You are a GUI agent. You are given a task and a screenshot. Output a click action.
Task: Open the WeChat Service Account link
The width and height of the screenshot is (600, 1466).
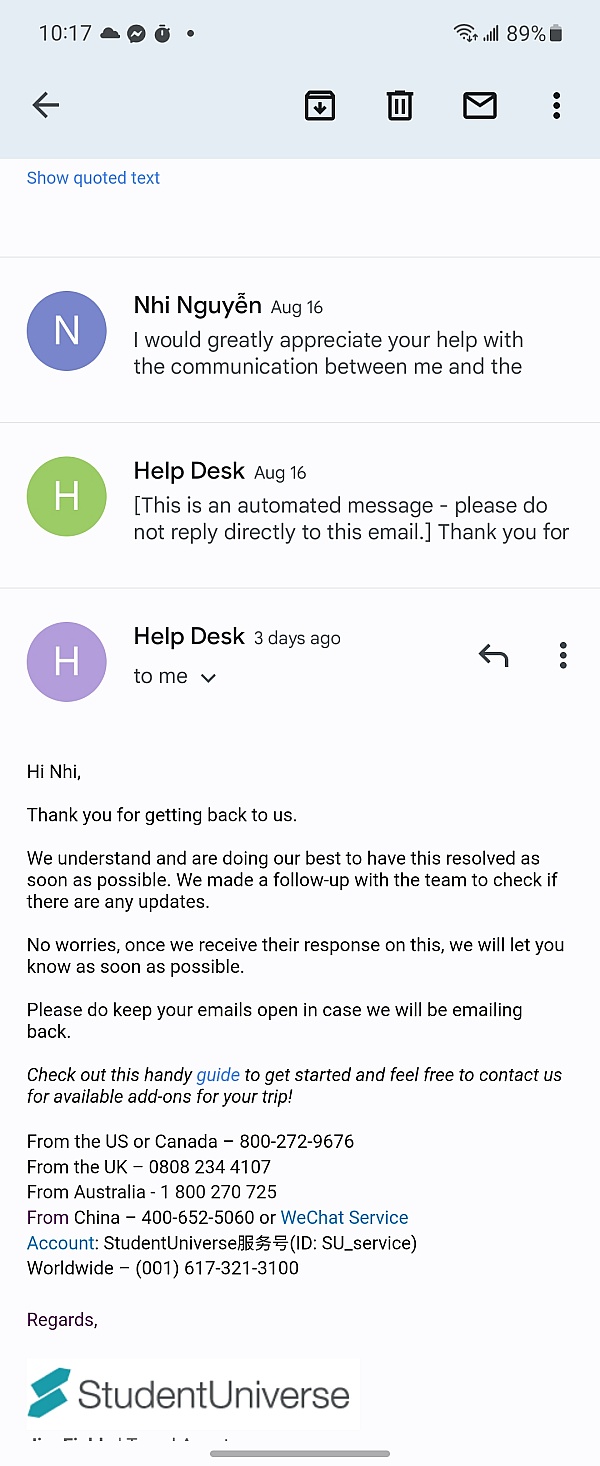pyautogui.click(x=344, y=1218)
